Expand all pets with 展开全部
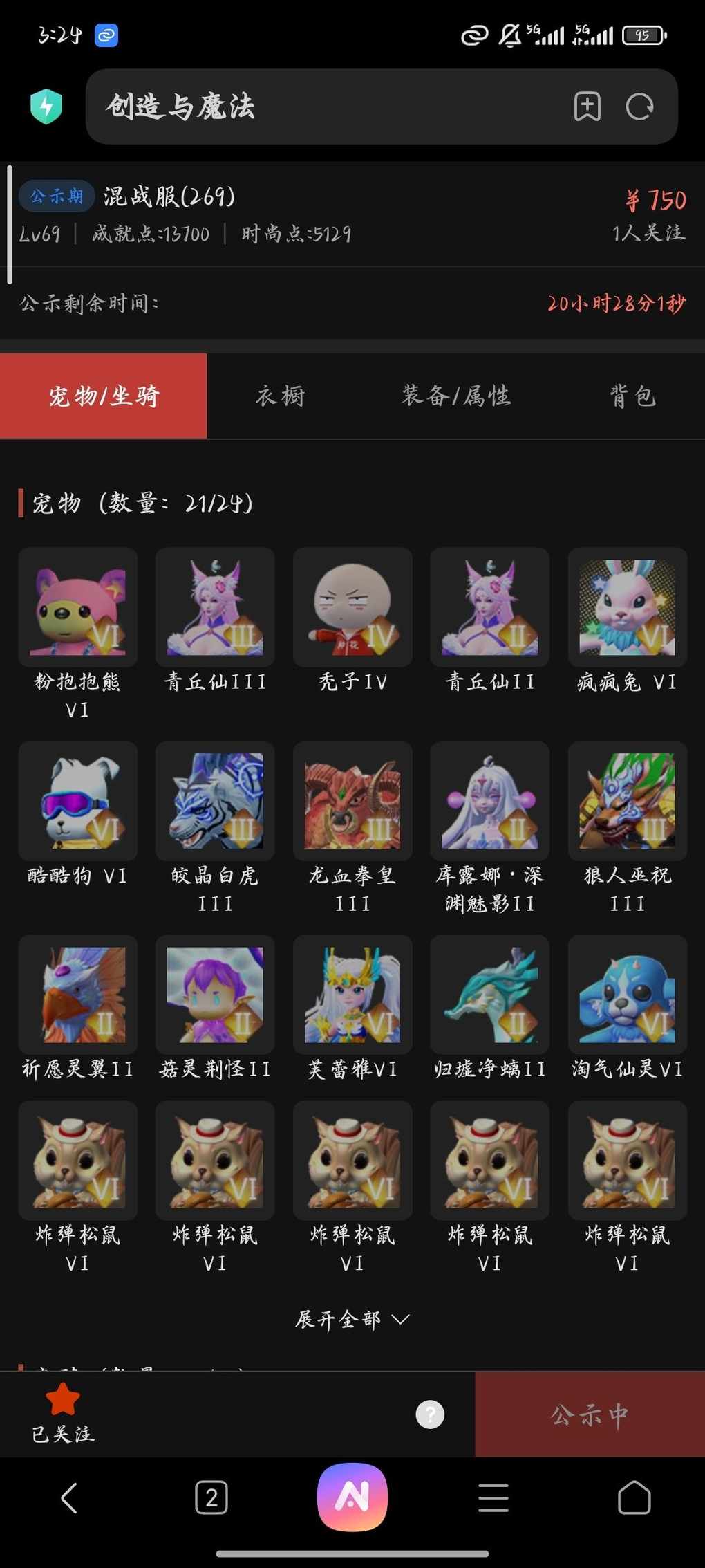The width and height of the screenshot is (705, 1568). (352, 1319)
